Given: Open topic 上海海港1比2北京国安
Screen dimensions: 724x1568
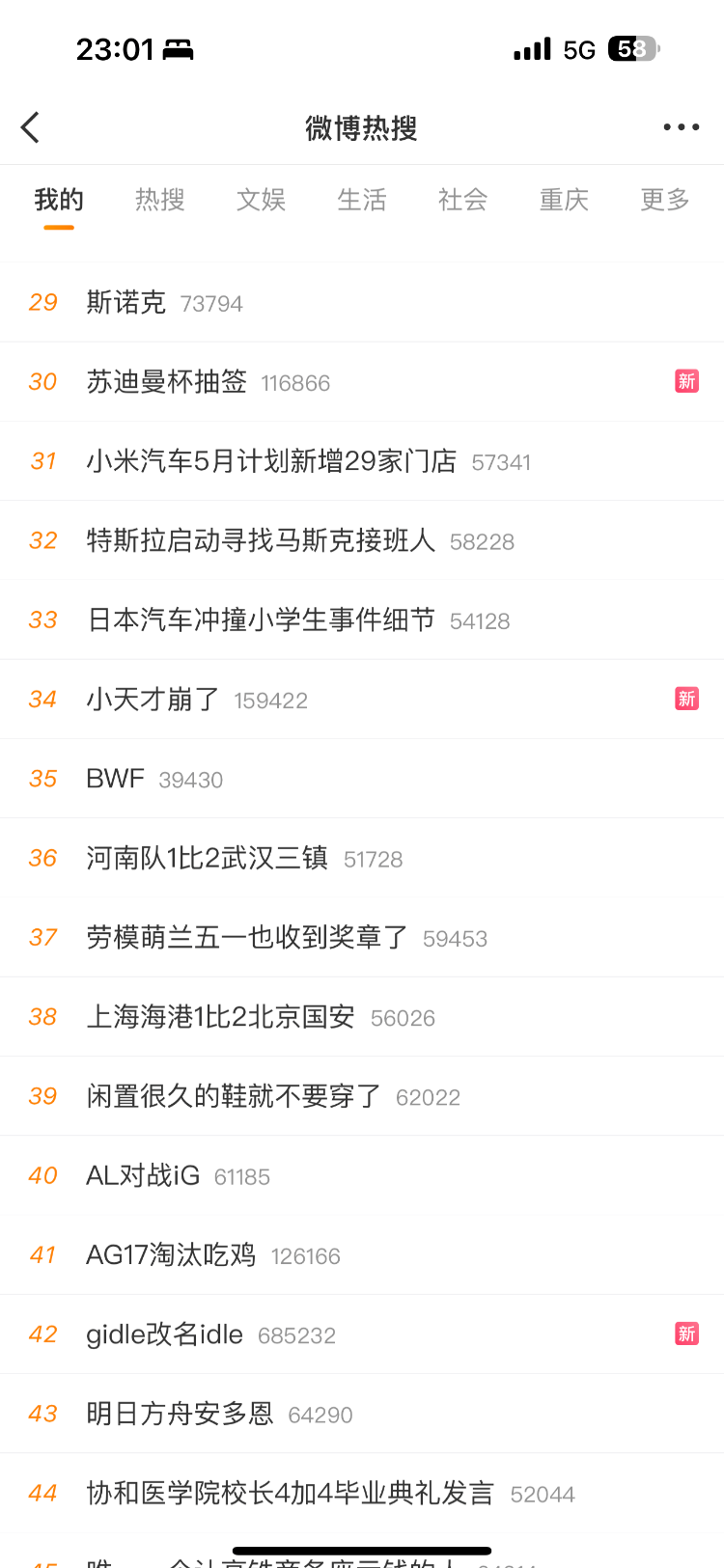Looking at the screenshot, I should pos(221,1017).
